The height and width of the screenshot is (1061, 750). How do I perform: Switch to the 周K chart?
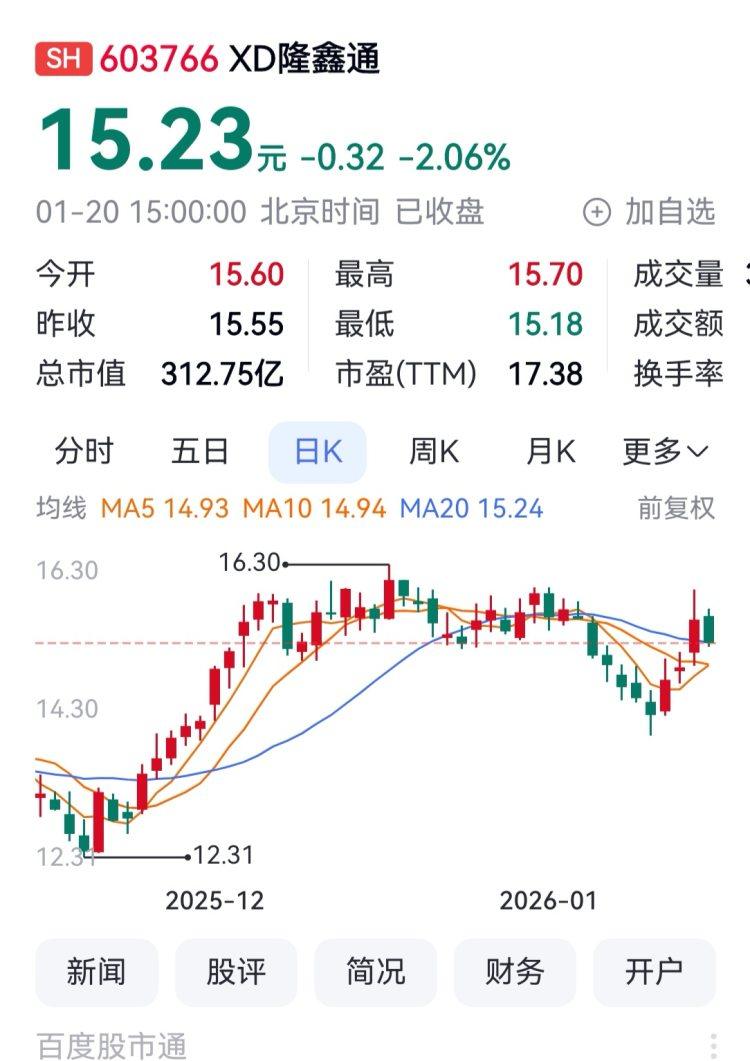click(434, 452)
